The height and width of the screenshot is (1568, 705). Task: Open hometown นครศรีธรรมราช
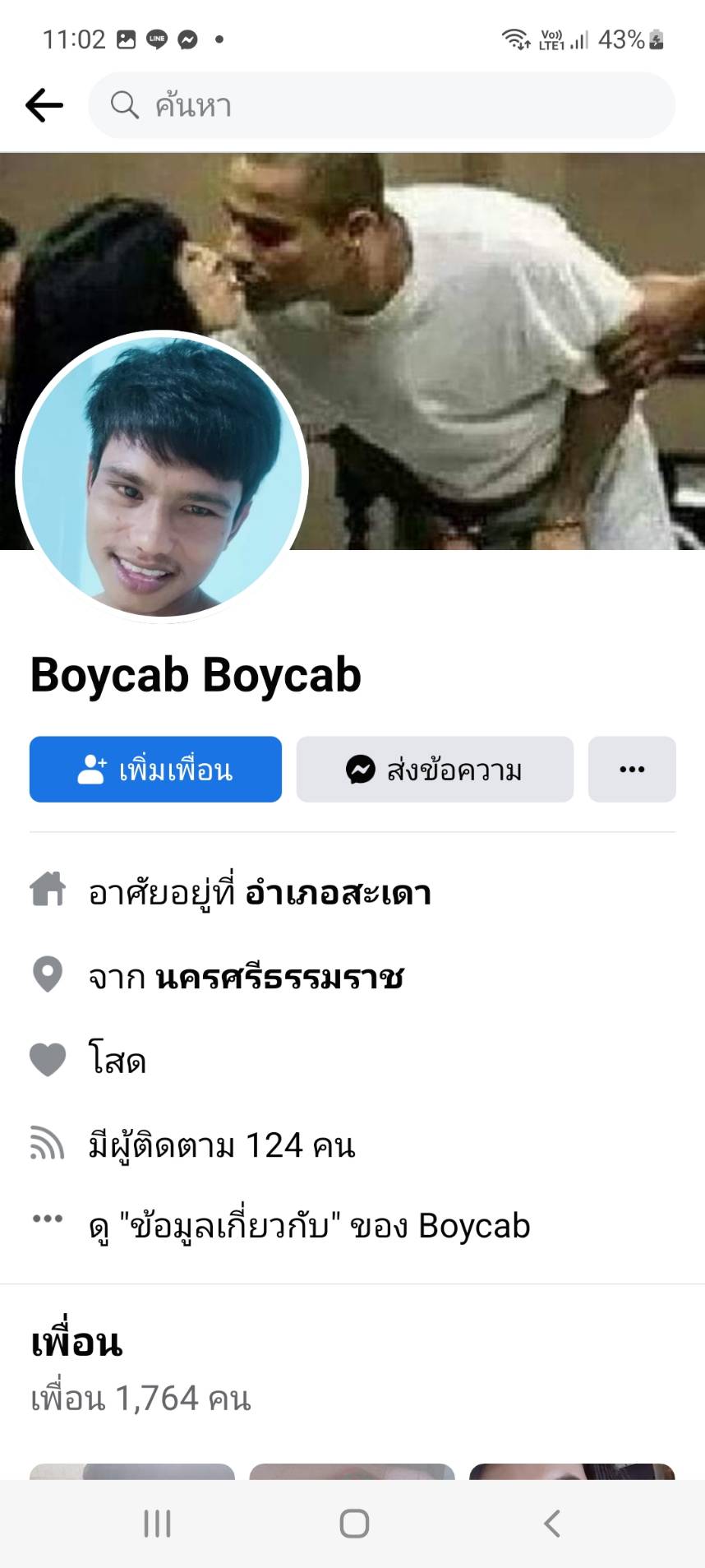(279, 977)
